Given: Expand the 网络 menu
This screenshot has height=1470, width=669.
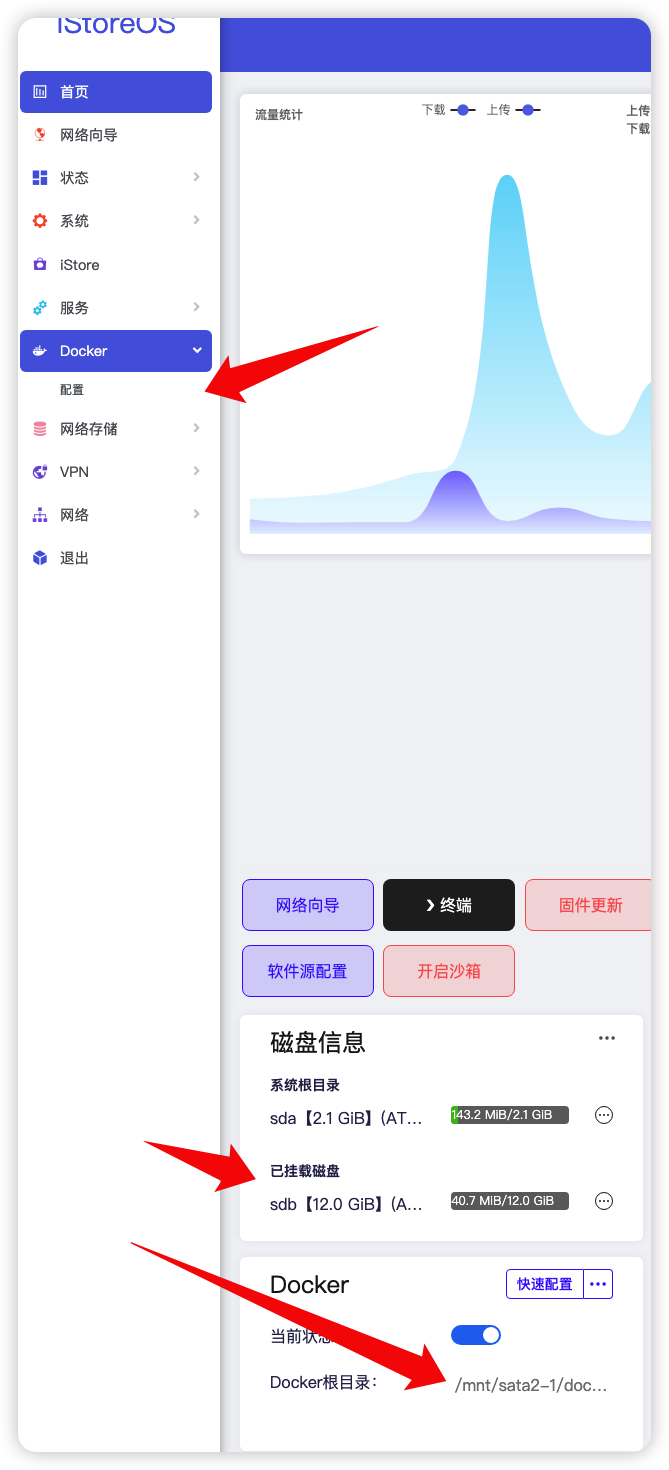Looking at the screenshot, I should click(115, 515).
